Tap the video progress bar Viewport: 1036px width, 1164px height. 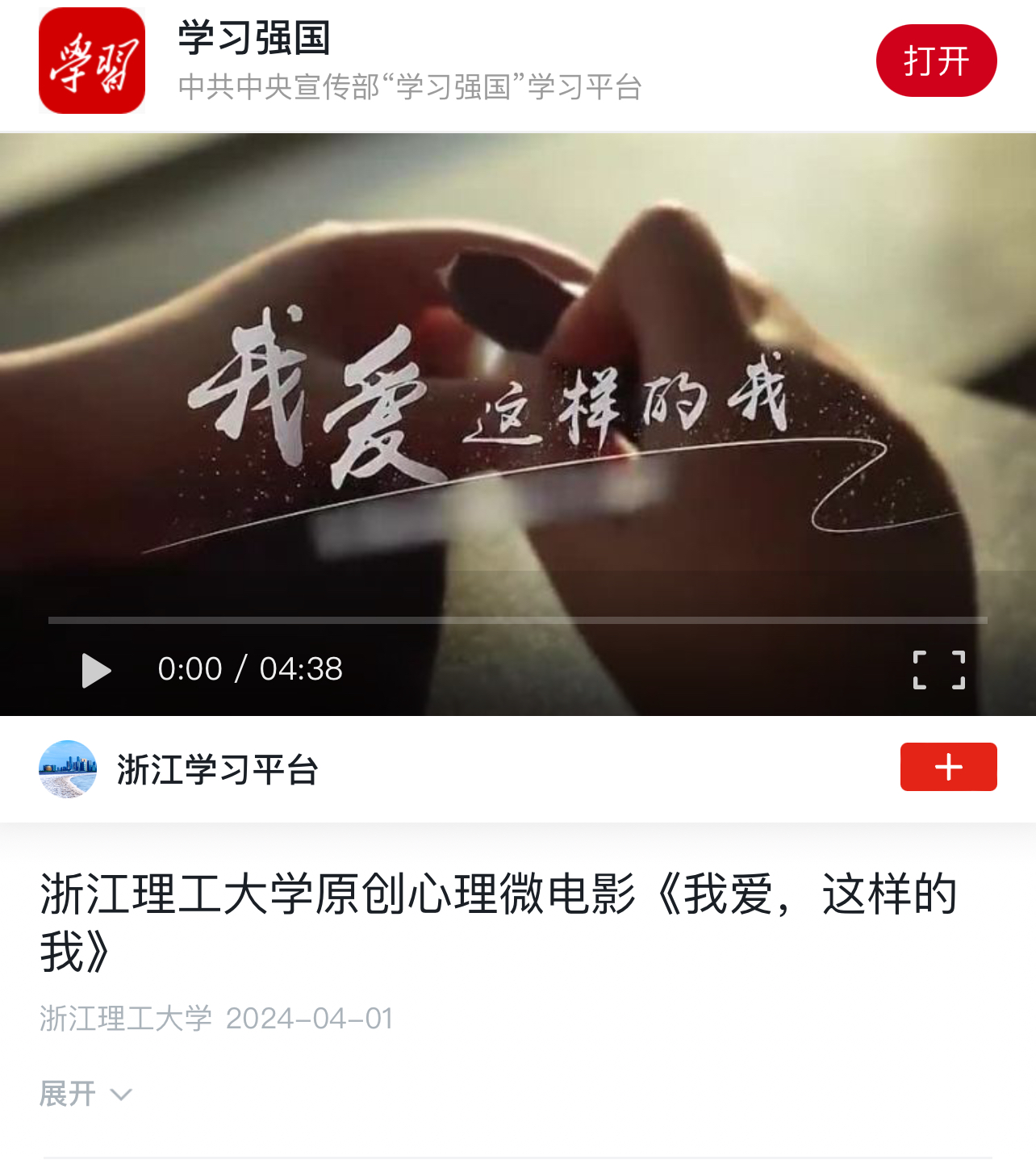click(517, 620)
